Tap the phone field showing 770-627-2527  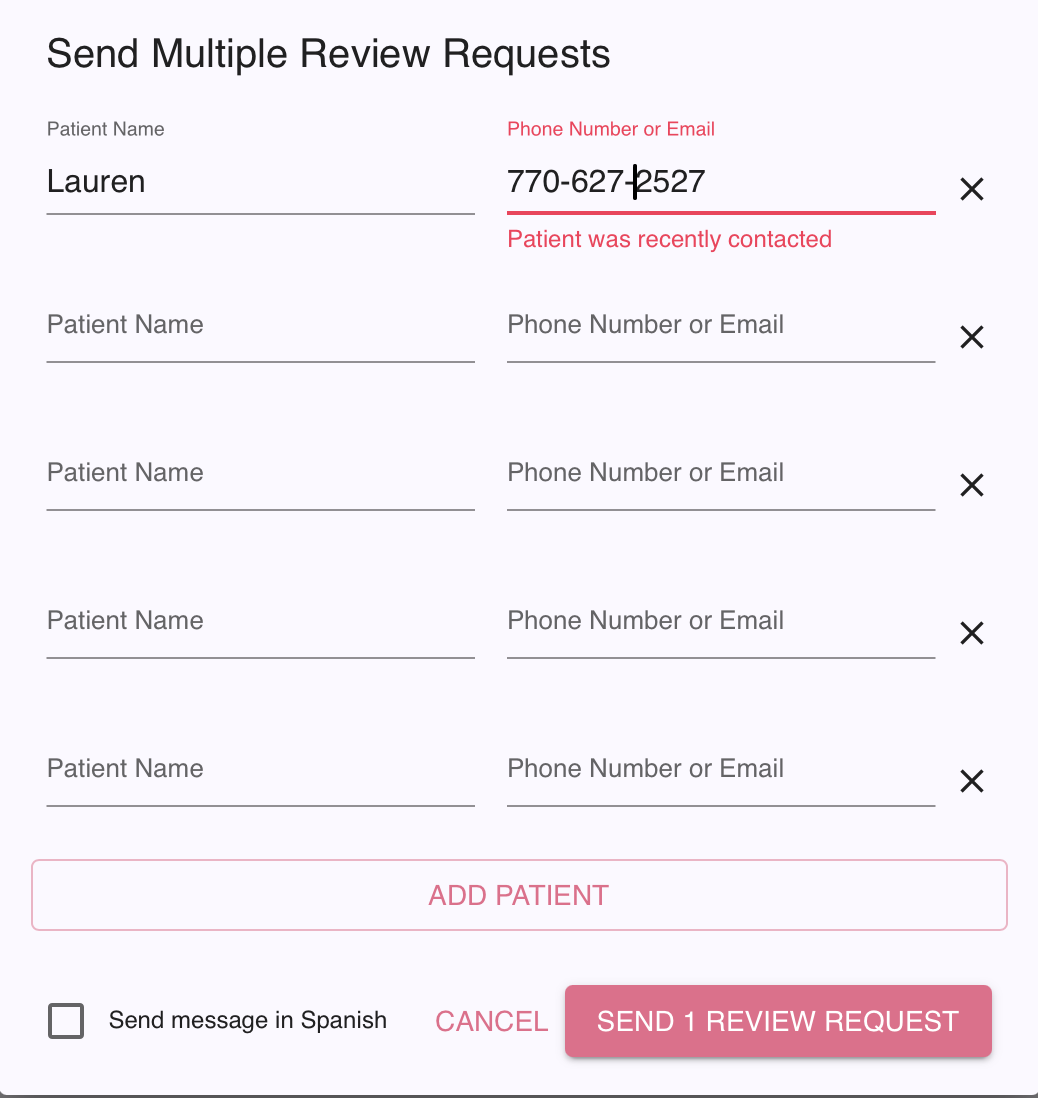point(720,182)
